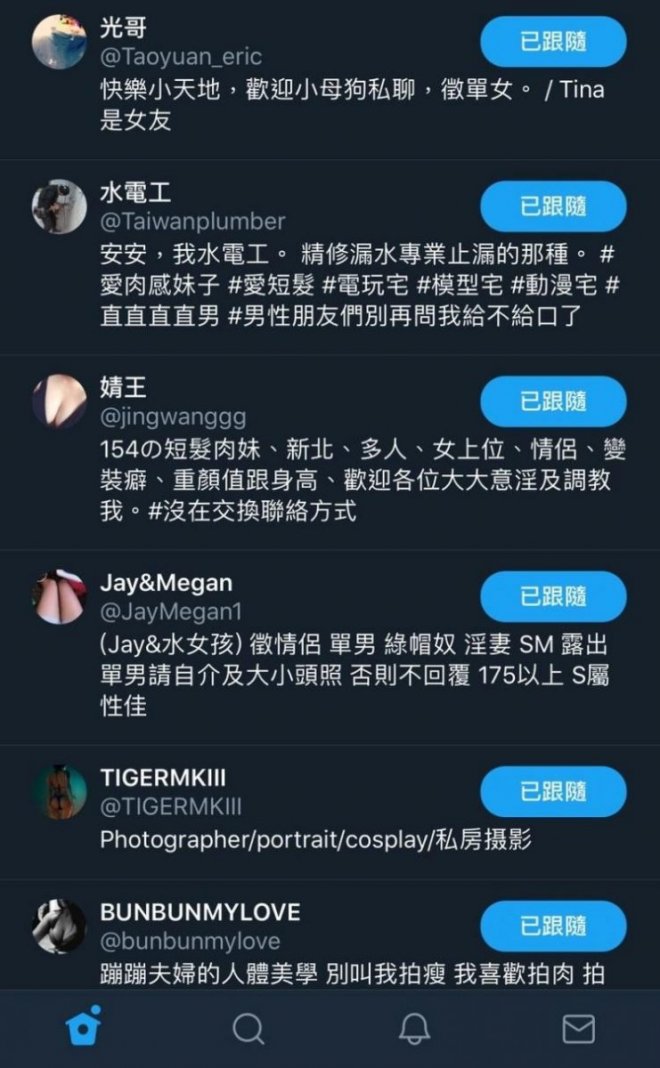The image size is (660, 1068).
Task: Tap 已跟隨 button for Jay&Megan
Action: pos(553,597)
